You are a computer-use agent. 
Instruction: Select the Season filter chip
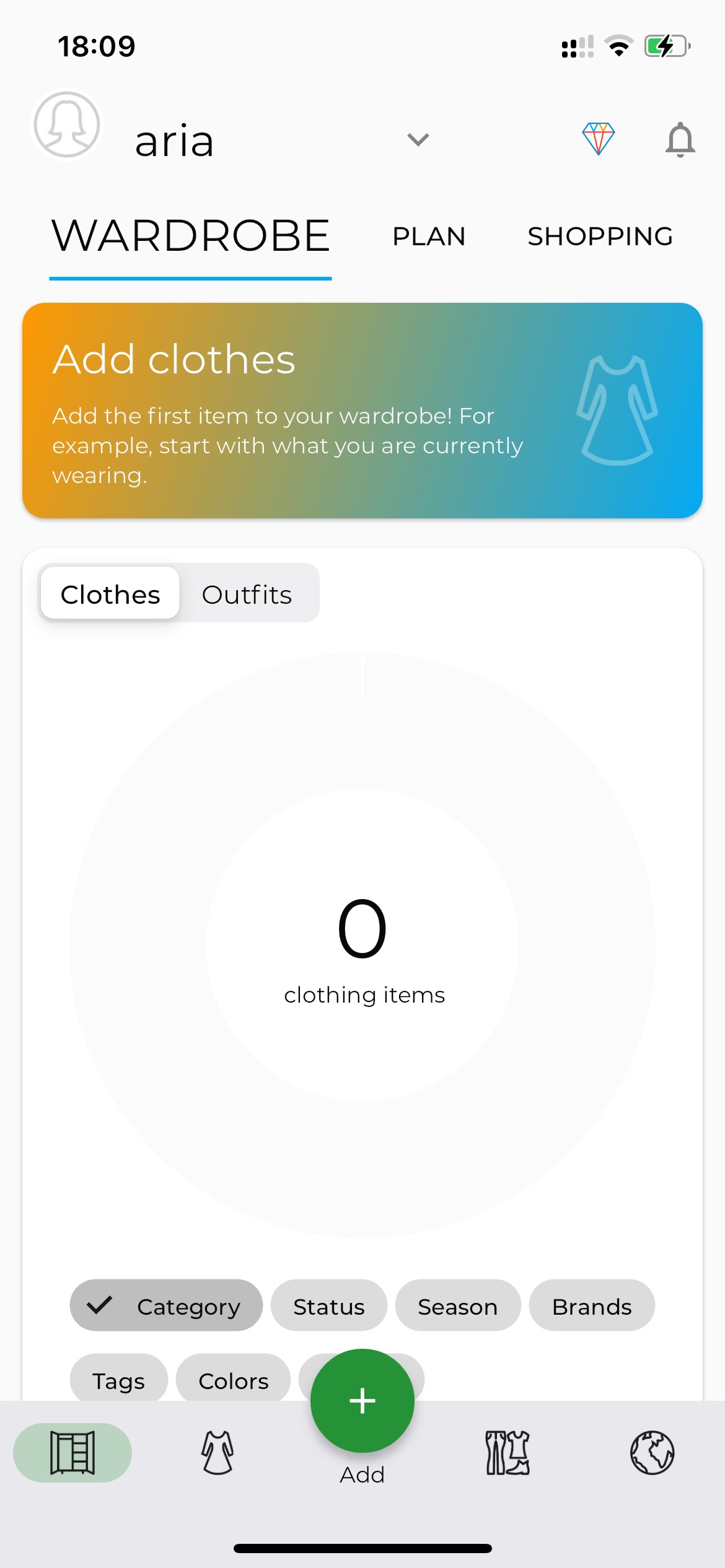[x=458, y=1305]
